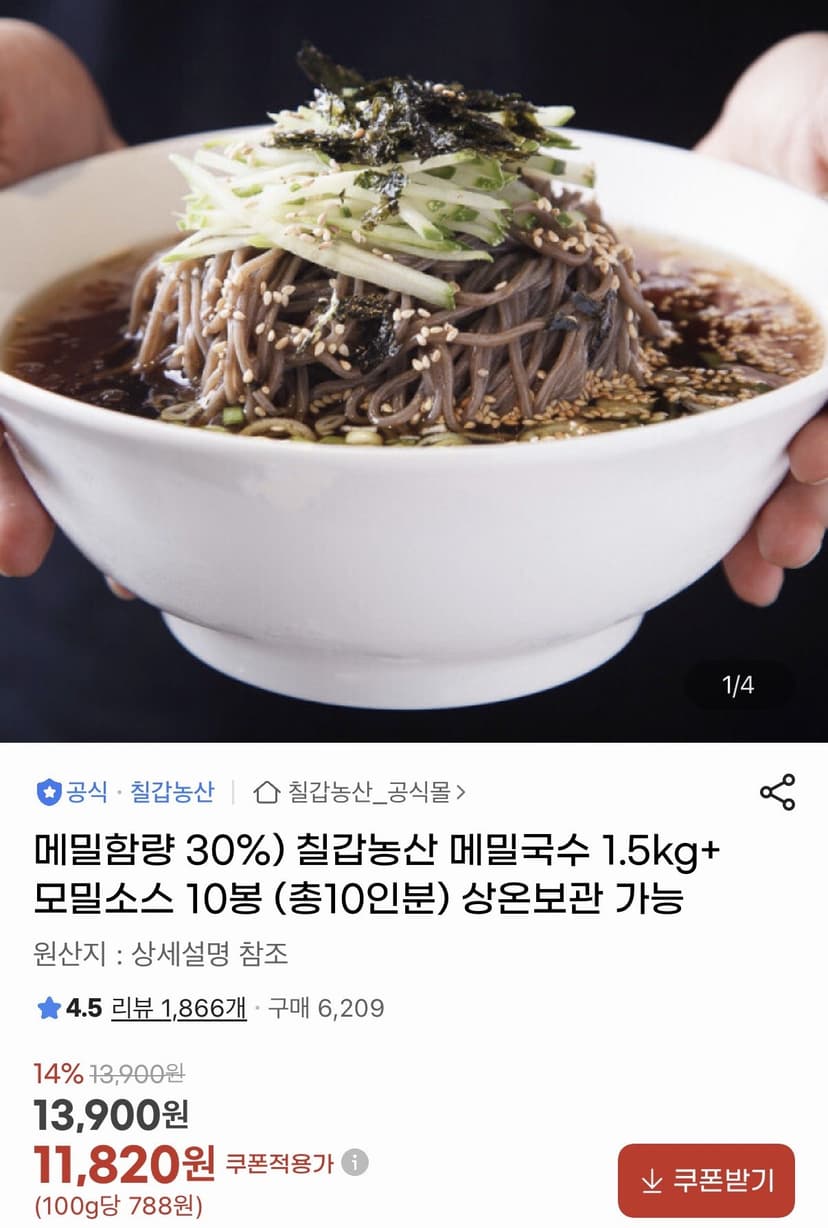Open the product photo gallery image

pyautogui.click(x=414, y=370)
